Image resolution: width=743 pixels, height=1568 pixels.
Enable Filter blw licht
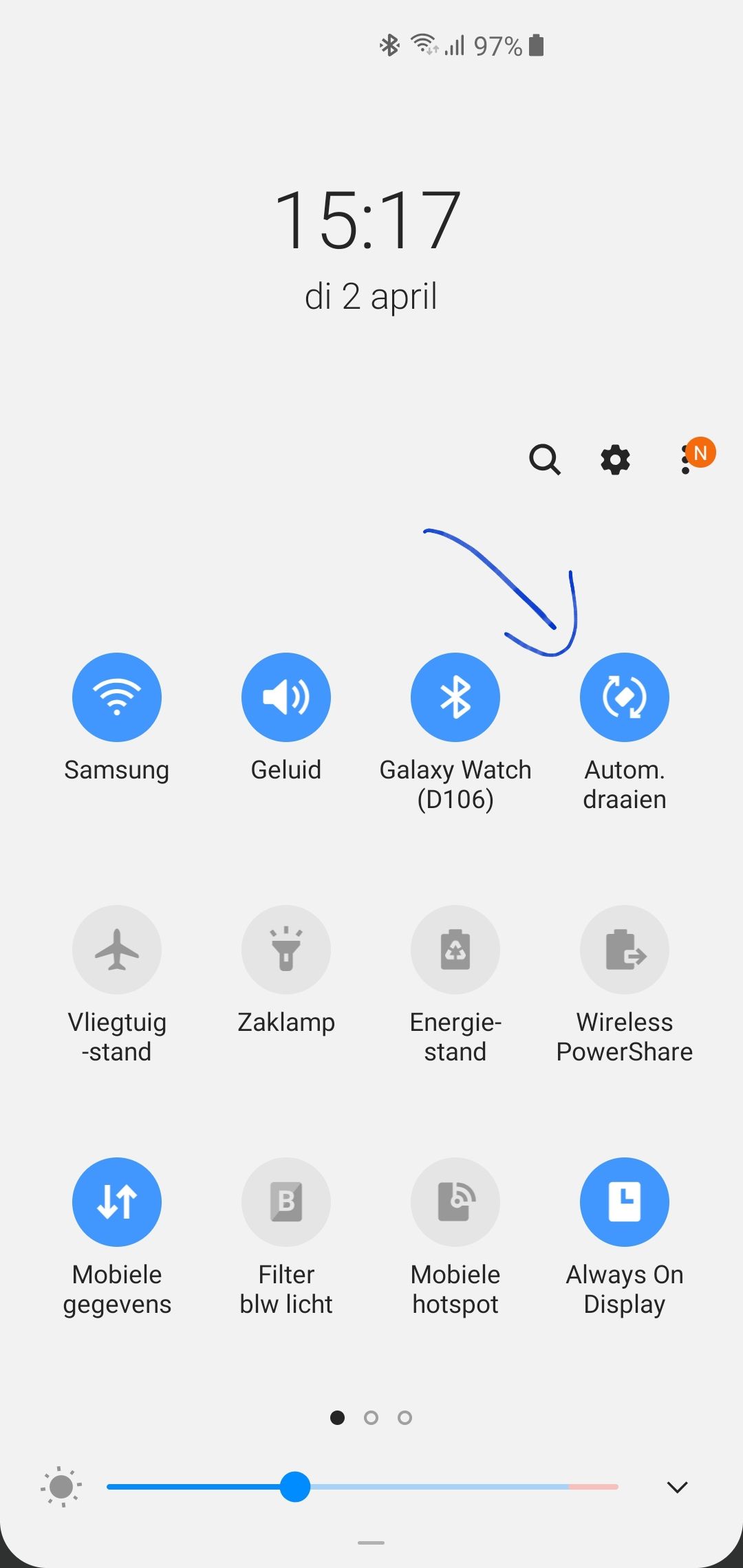[x=286, y=1202]
